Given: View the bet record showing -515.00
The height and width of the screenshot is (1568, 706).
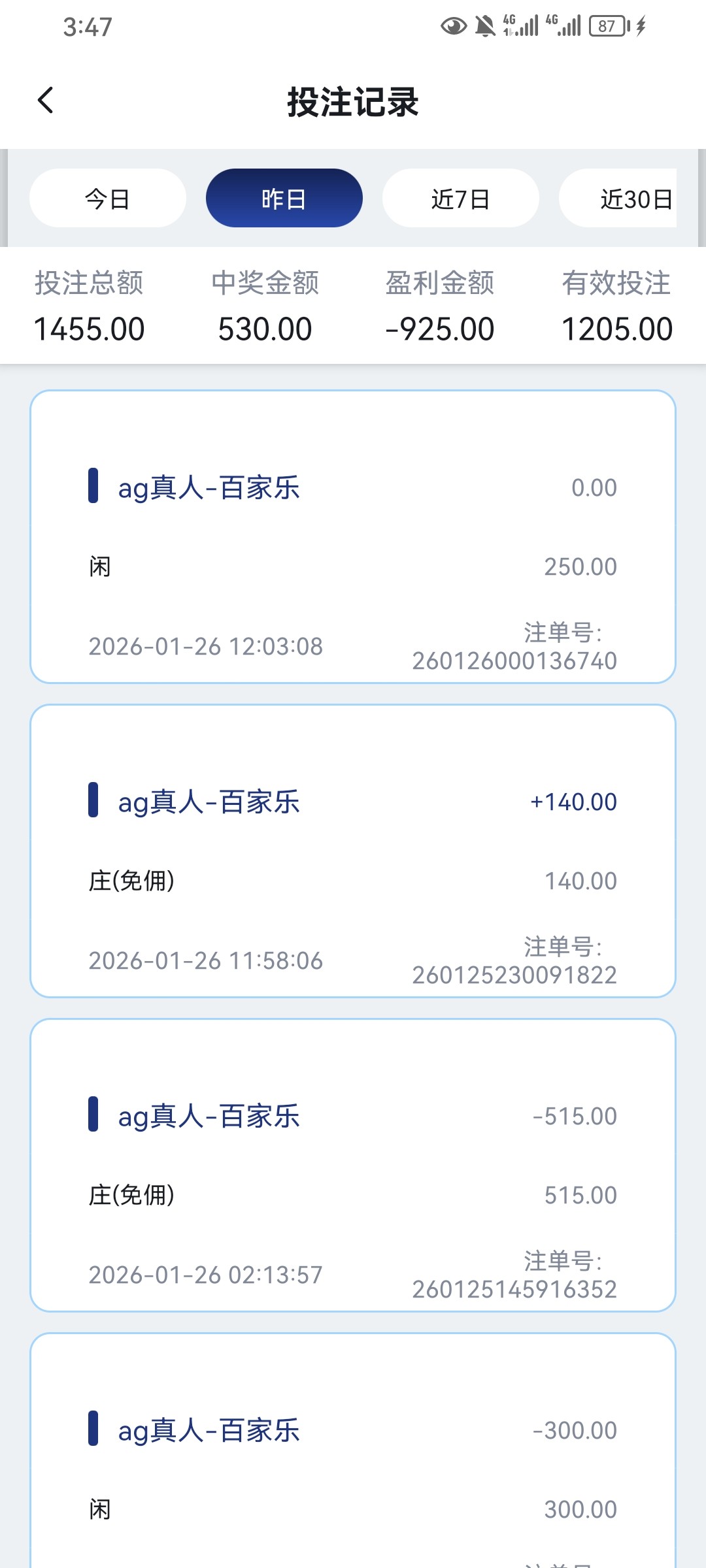Looking at the screenshot, I should (353, 1165).
